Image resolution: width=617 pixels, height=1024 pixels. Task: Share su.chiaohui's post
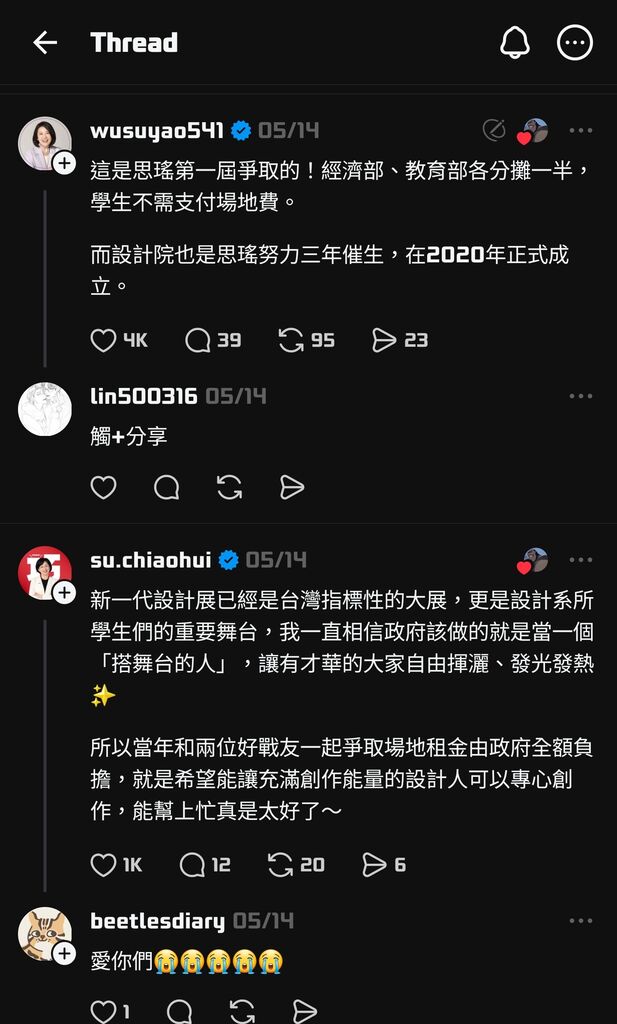(x=373, y=864)
